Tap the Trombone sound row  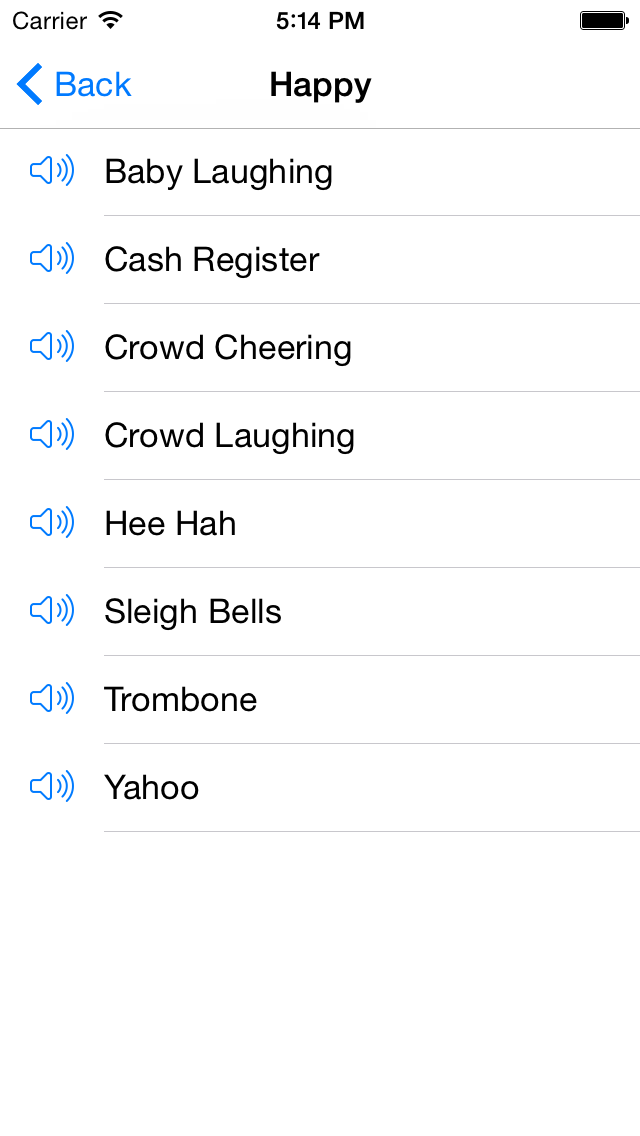point(181,700)
